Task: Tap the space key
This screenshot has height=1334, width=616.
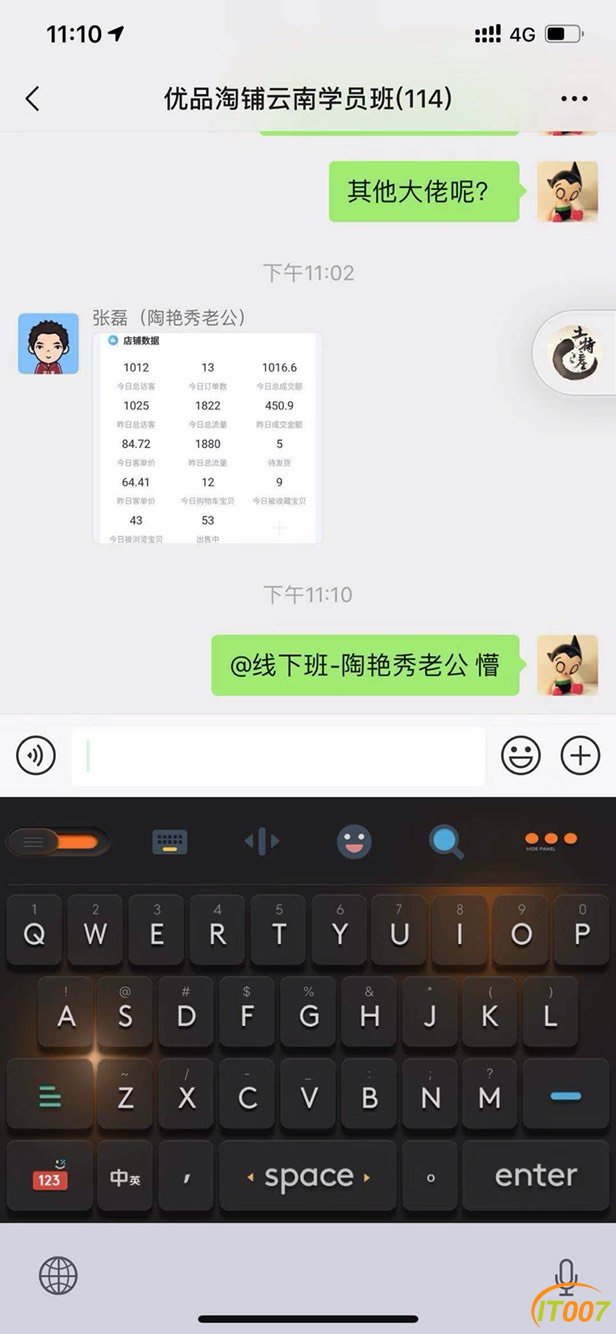Action: coord(308,1176)
